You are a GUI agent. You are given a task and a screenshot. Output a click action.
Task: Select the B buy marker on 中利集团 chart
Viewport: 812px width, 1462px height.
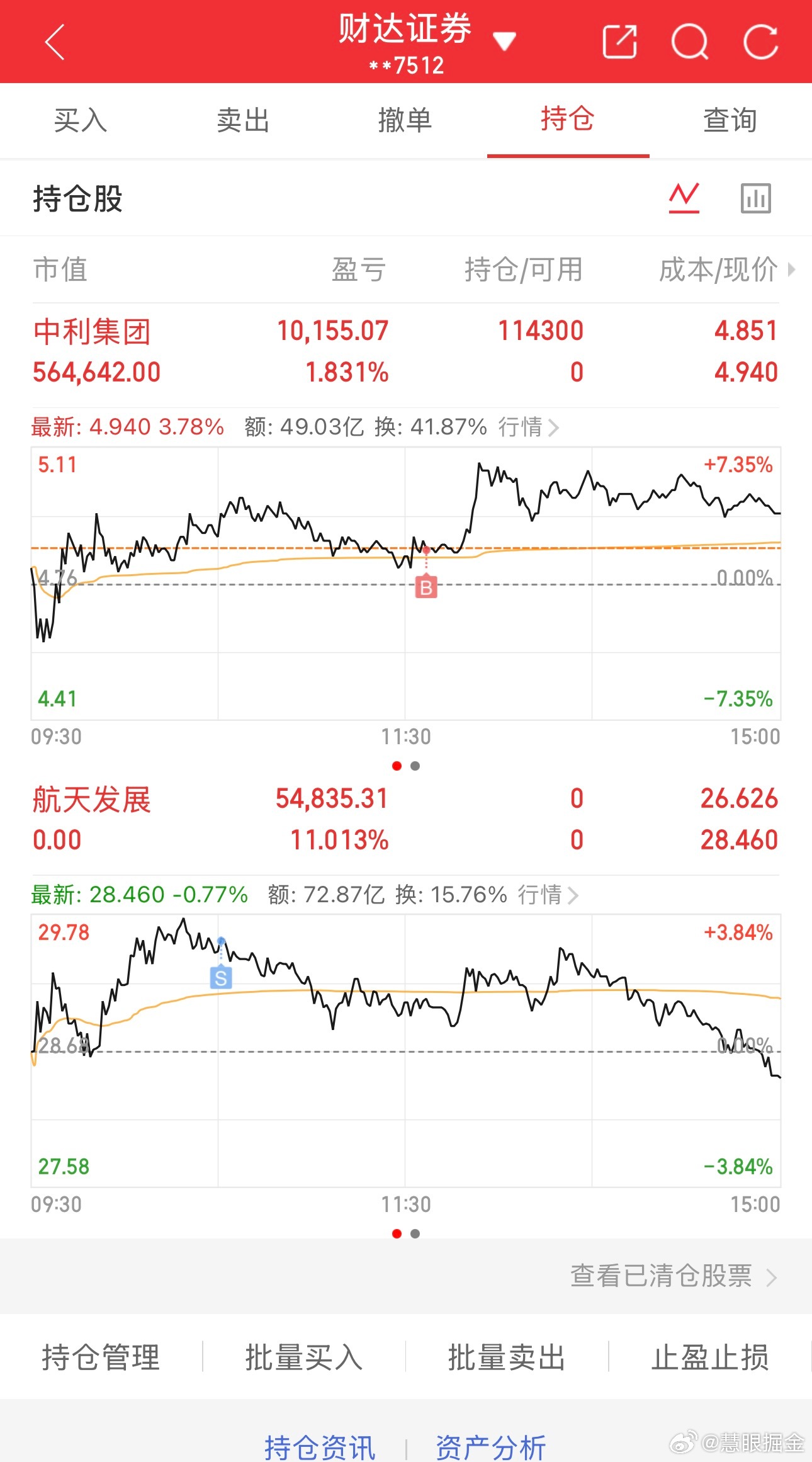pyautogui.click(x=427, y=587)
